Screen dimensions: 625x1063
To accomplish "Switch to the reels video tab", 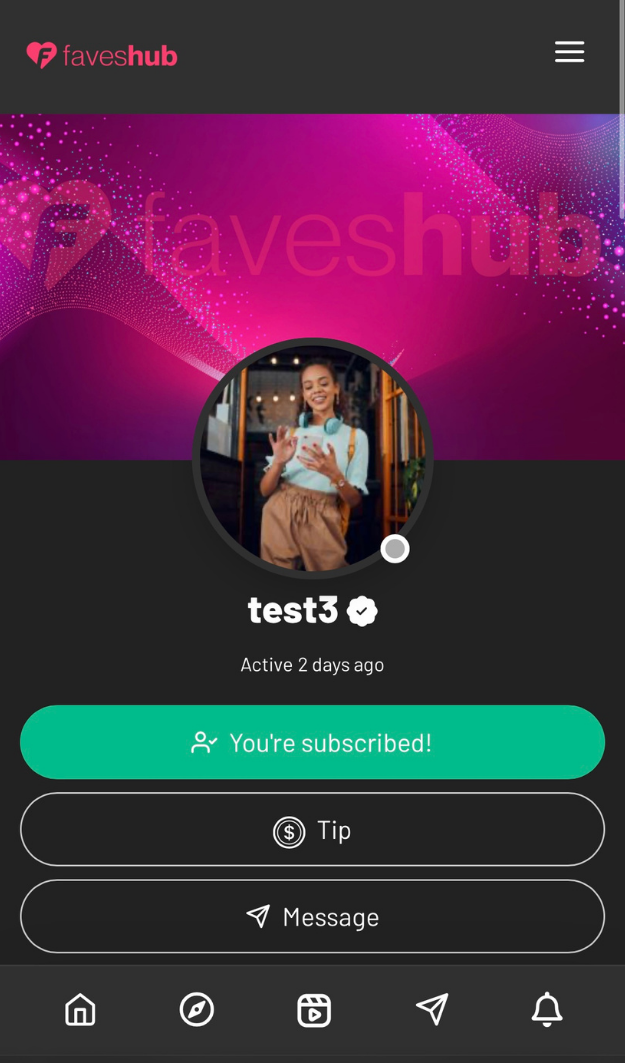I will point(314,1010).
